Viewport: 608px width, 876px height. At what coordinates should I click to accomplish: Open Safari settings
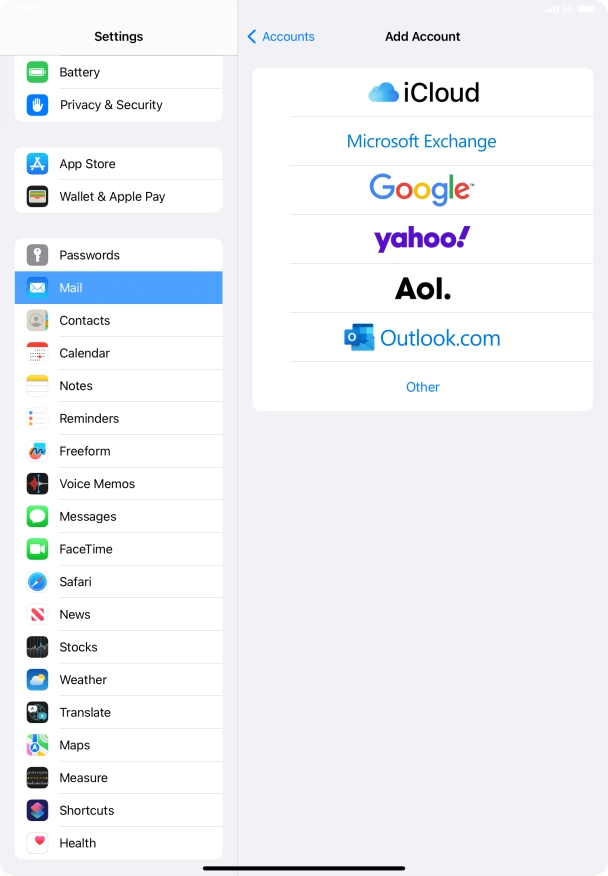(x=118, y=582)
